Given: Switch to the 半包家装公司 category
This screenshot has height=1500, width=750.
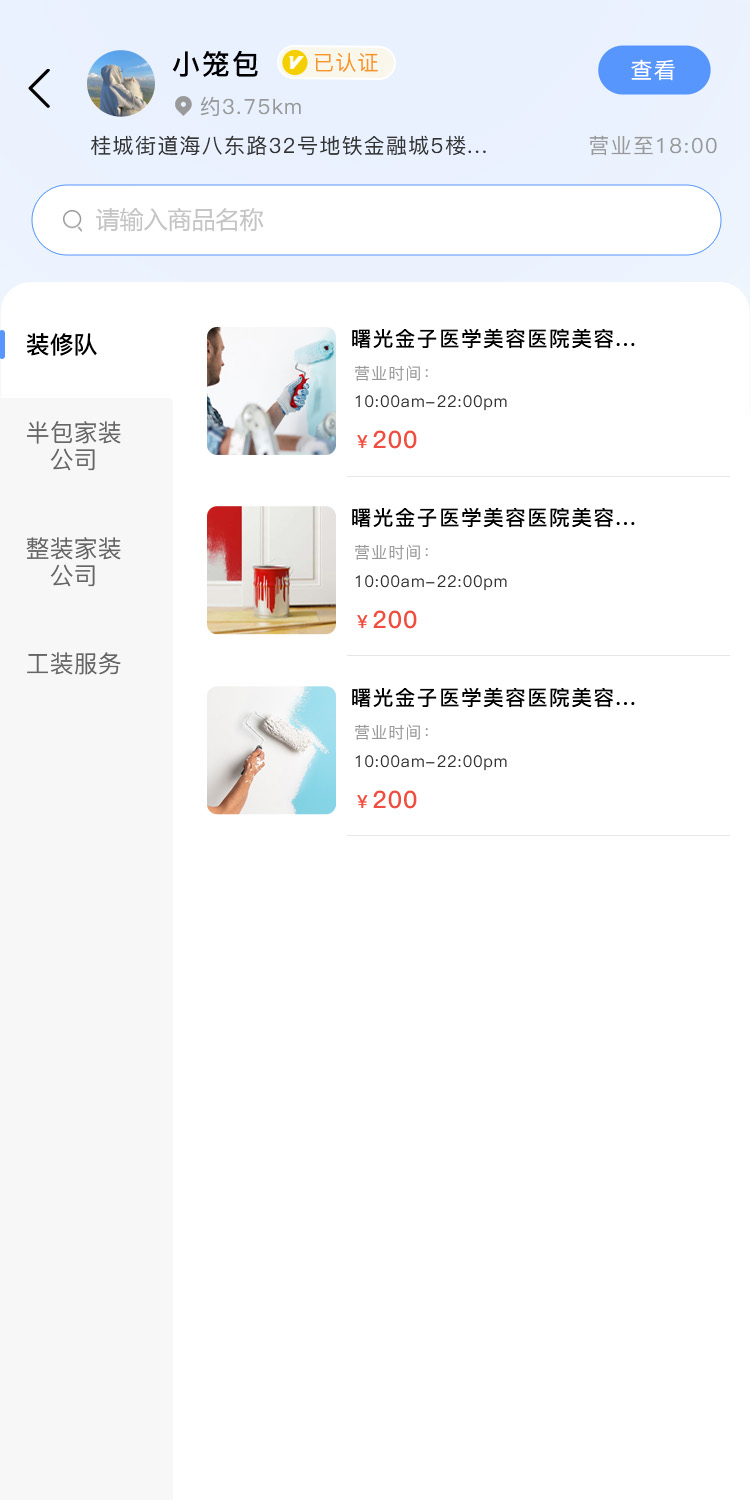Looking at the screenshot, I should [74, 446].
